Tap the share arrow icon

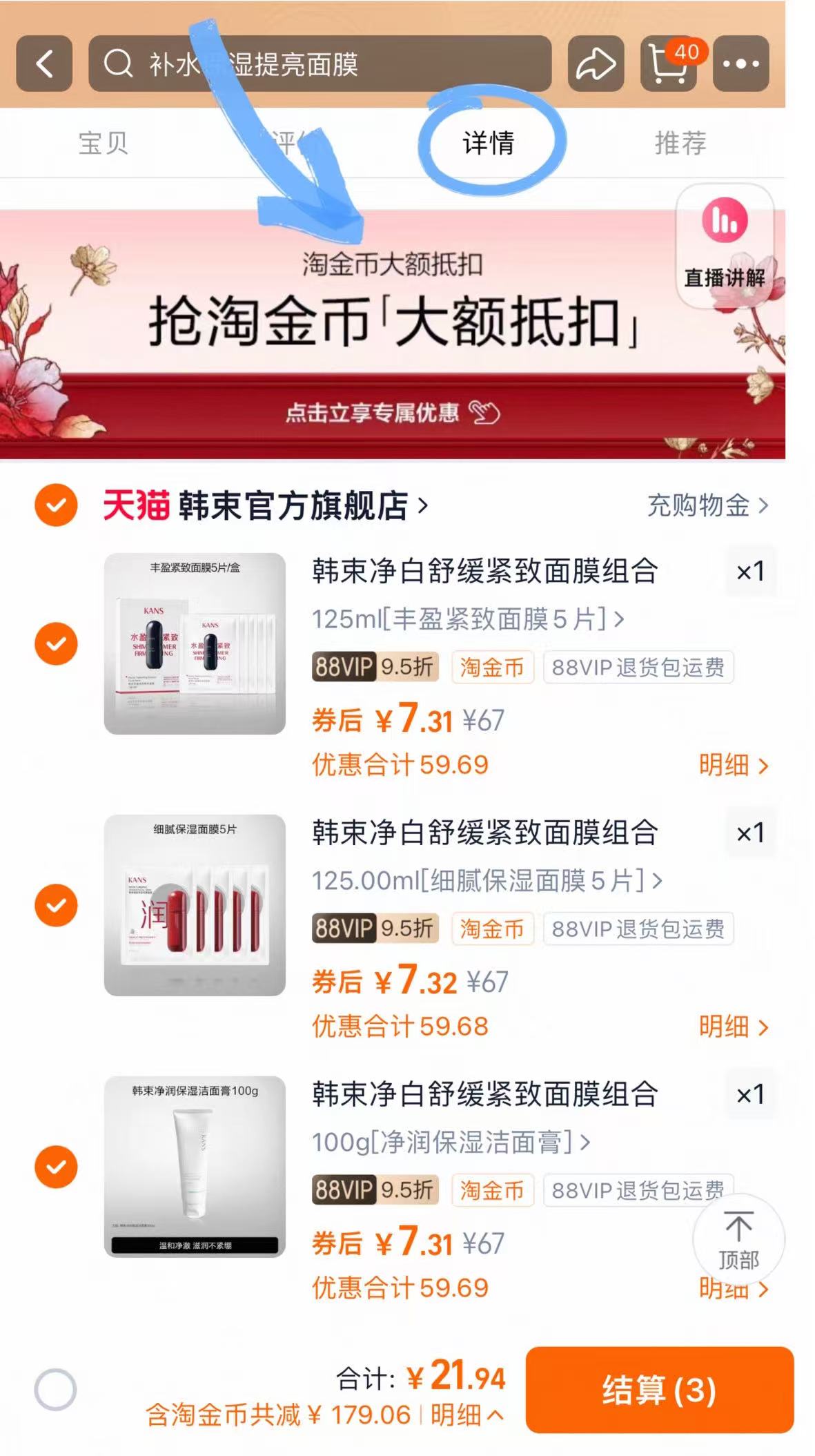tap(596, 64)
